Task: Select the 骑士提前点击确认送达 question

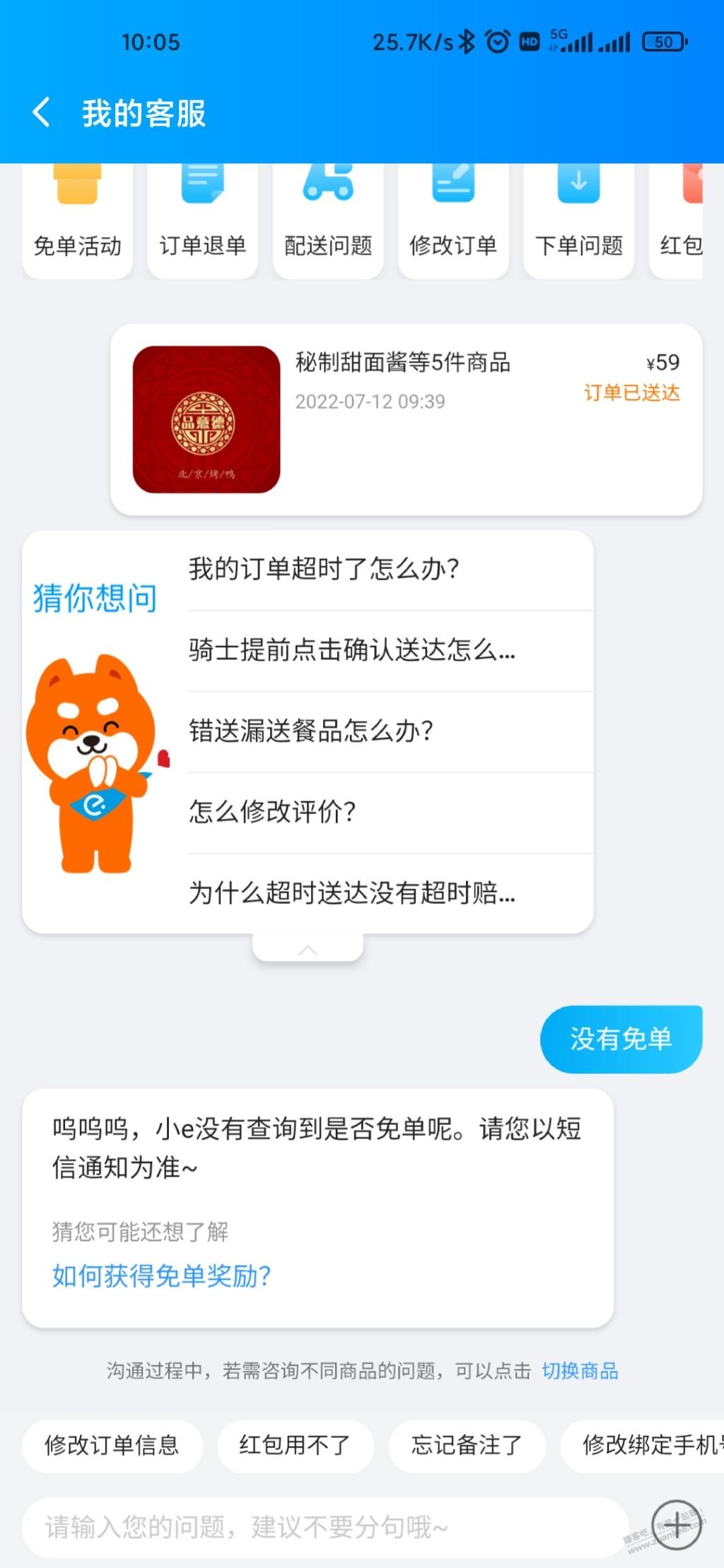Action: tap(352, 650)
